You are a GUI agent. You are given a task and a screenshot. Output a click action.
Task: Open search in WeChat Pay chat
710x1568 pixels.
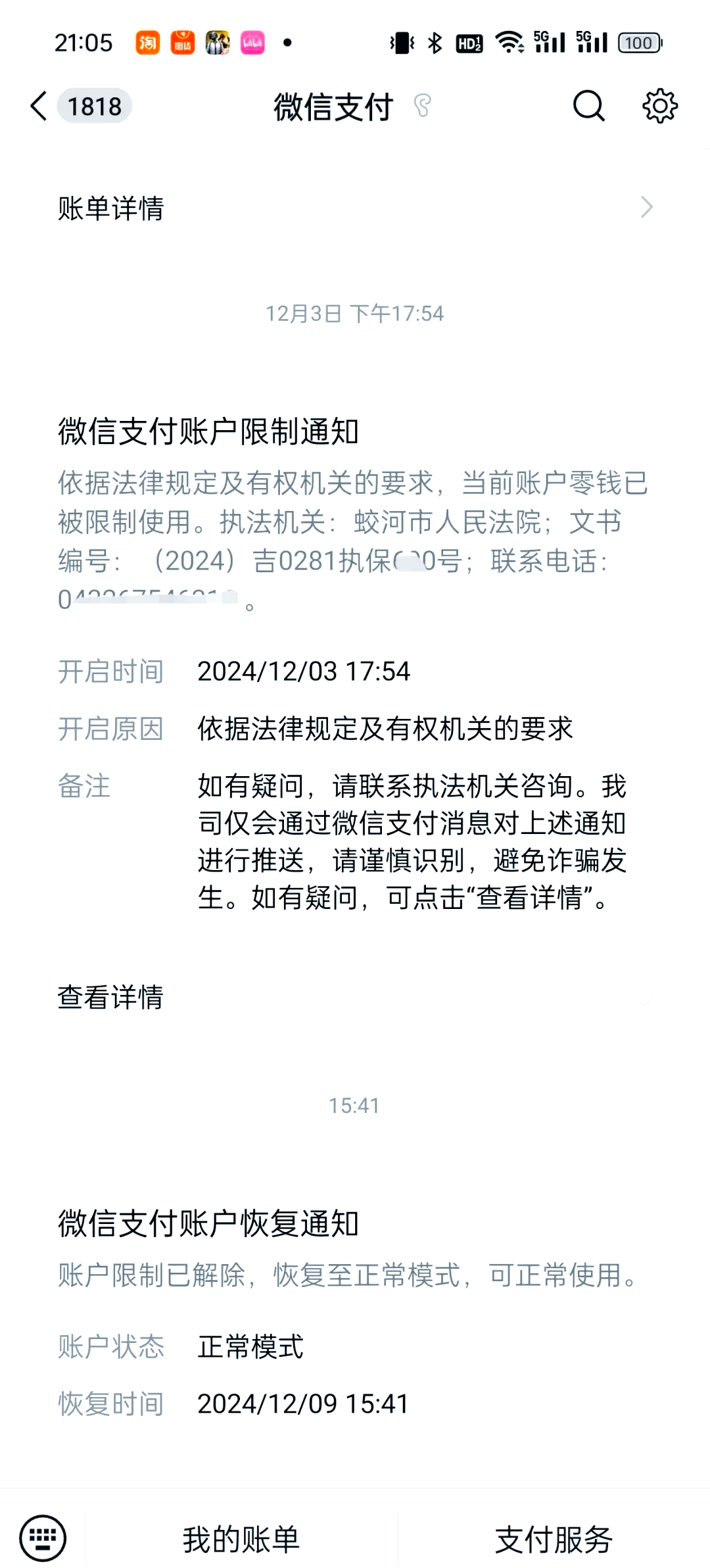click(x=588, y=106)
